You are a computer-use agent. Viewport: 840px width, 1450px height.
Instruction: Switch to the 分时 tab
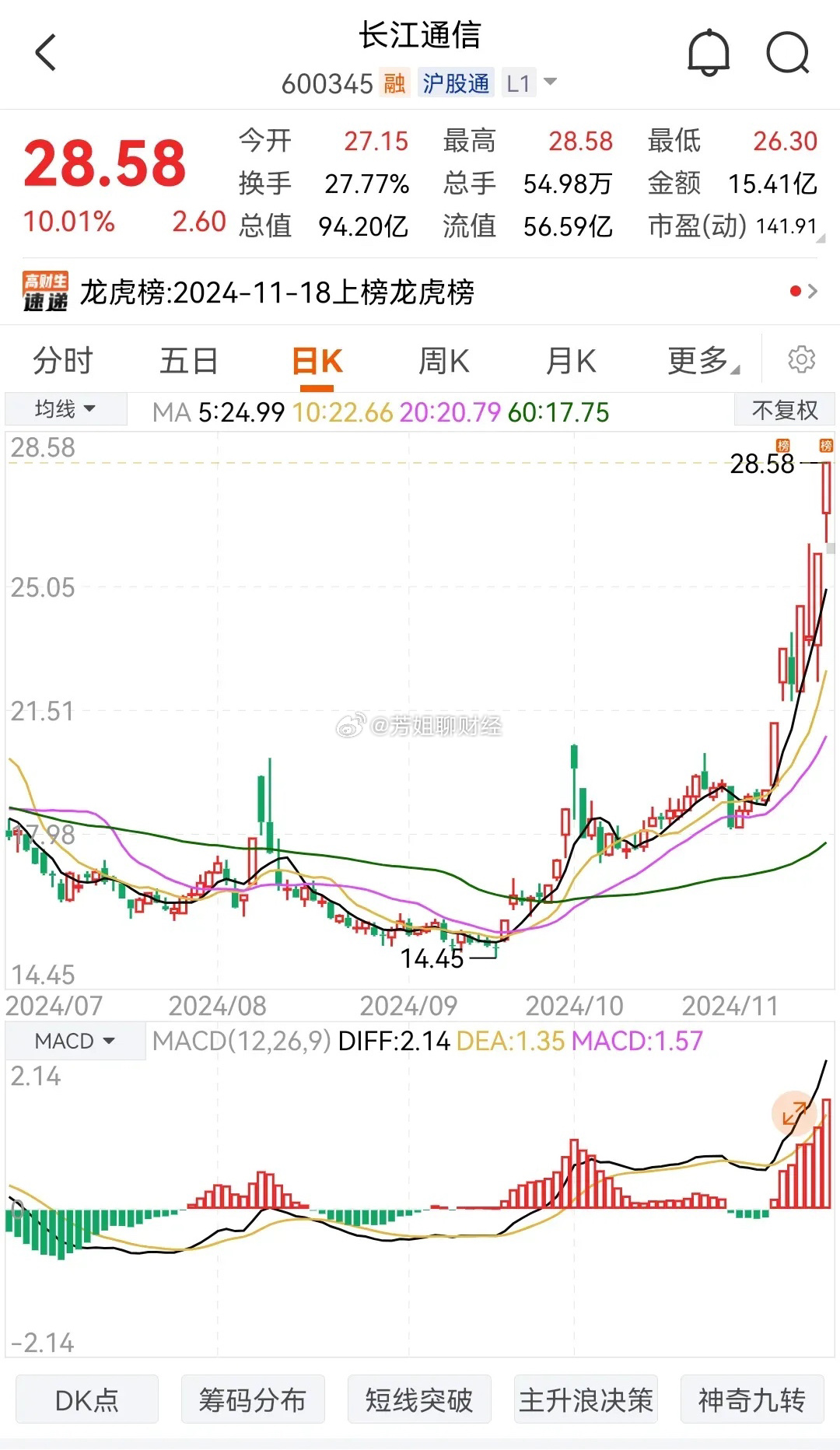click(63, 361)
